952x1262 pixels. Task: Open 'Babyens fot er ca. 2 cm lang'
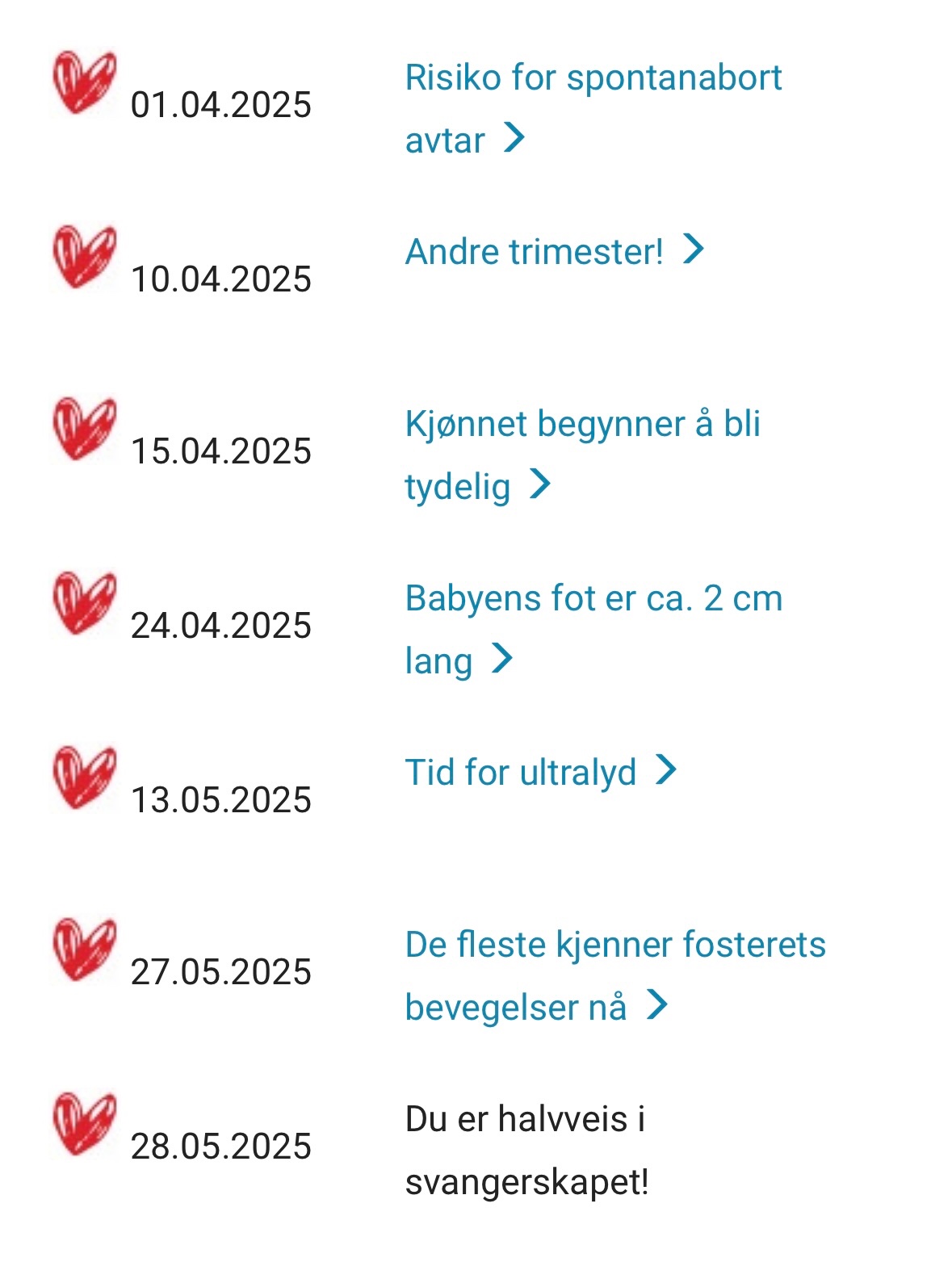[x=593, y=599]
